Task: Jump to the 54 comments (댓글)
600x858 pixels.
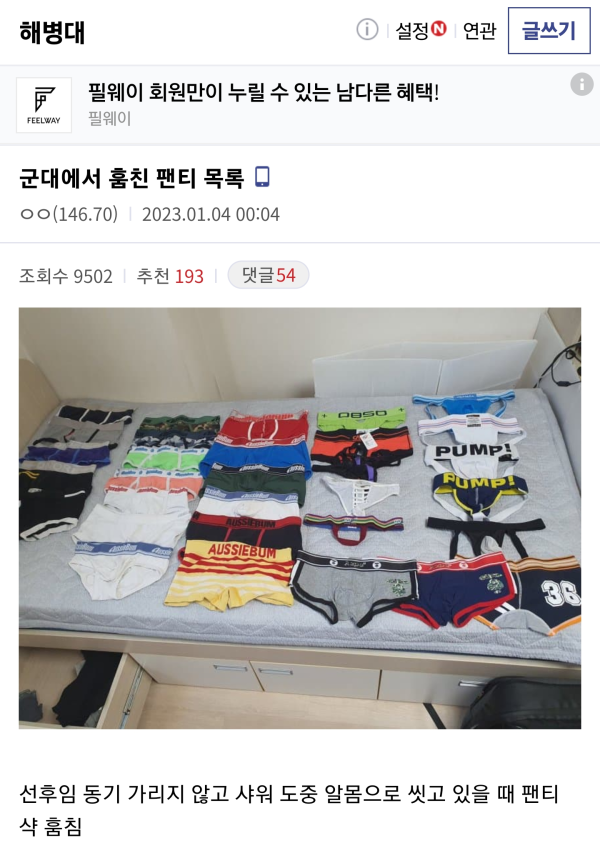Action: click(x=268, y=275)
